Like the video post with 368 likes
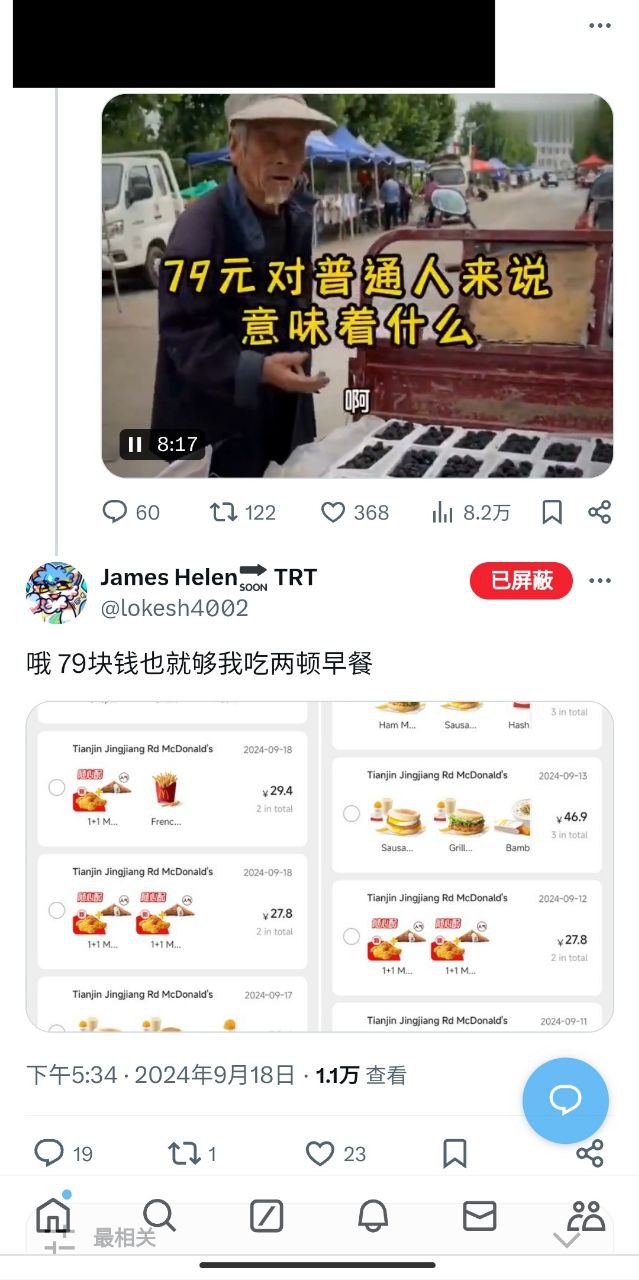Viewport: 639px width, 1280px height. pos(333,512)
